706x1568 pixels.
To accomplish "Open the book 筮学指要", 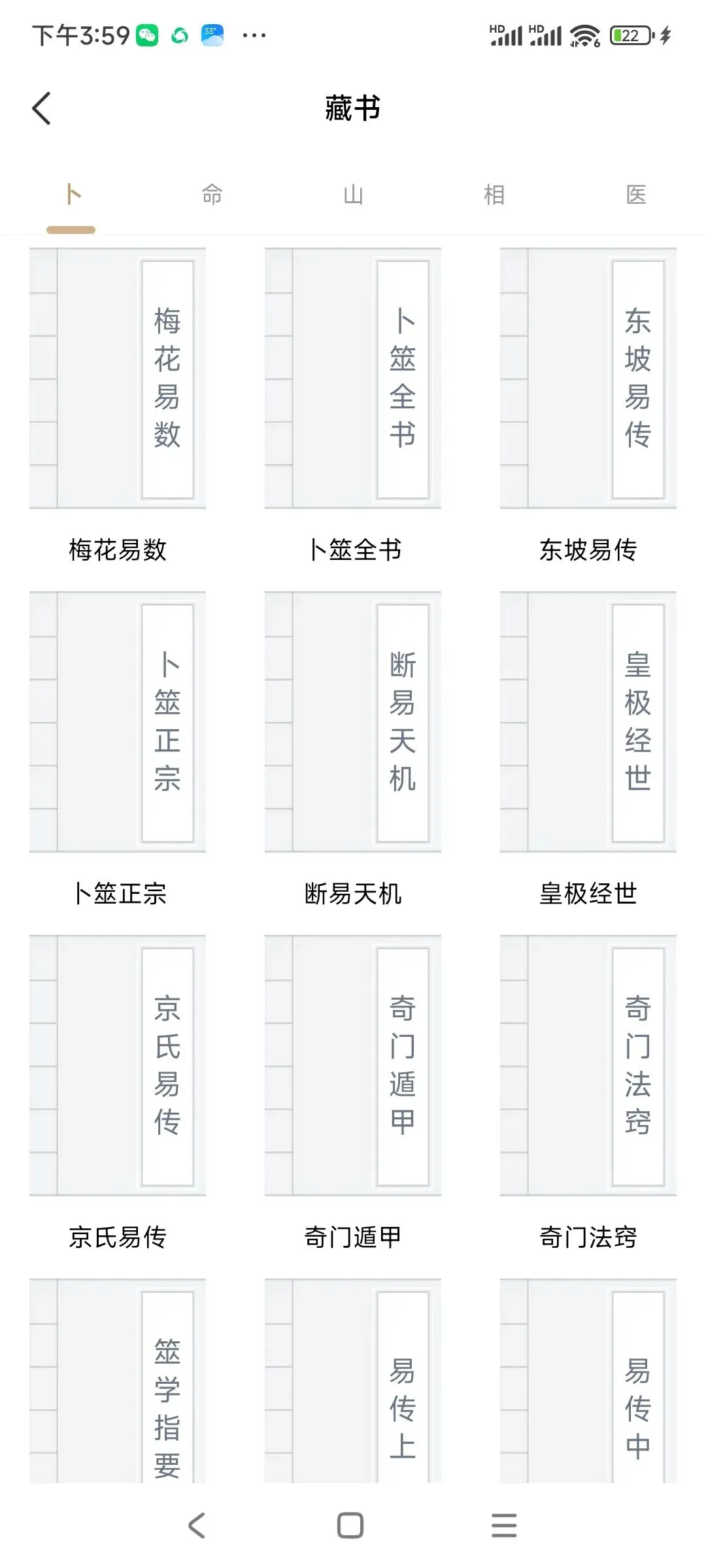I will 118,1380.
